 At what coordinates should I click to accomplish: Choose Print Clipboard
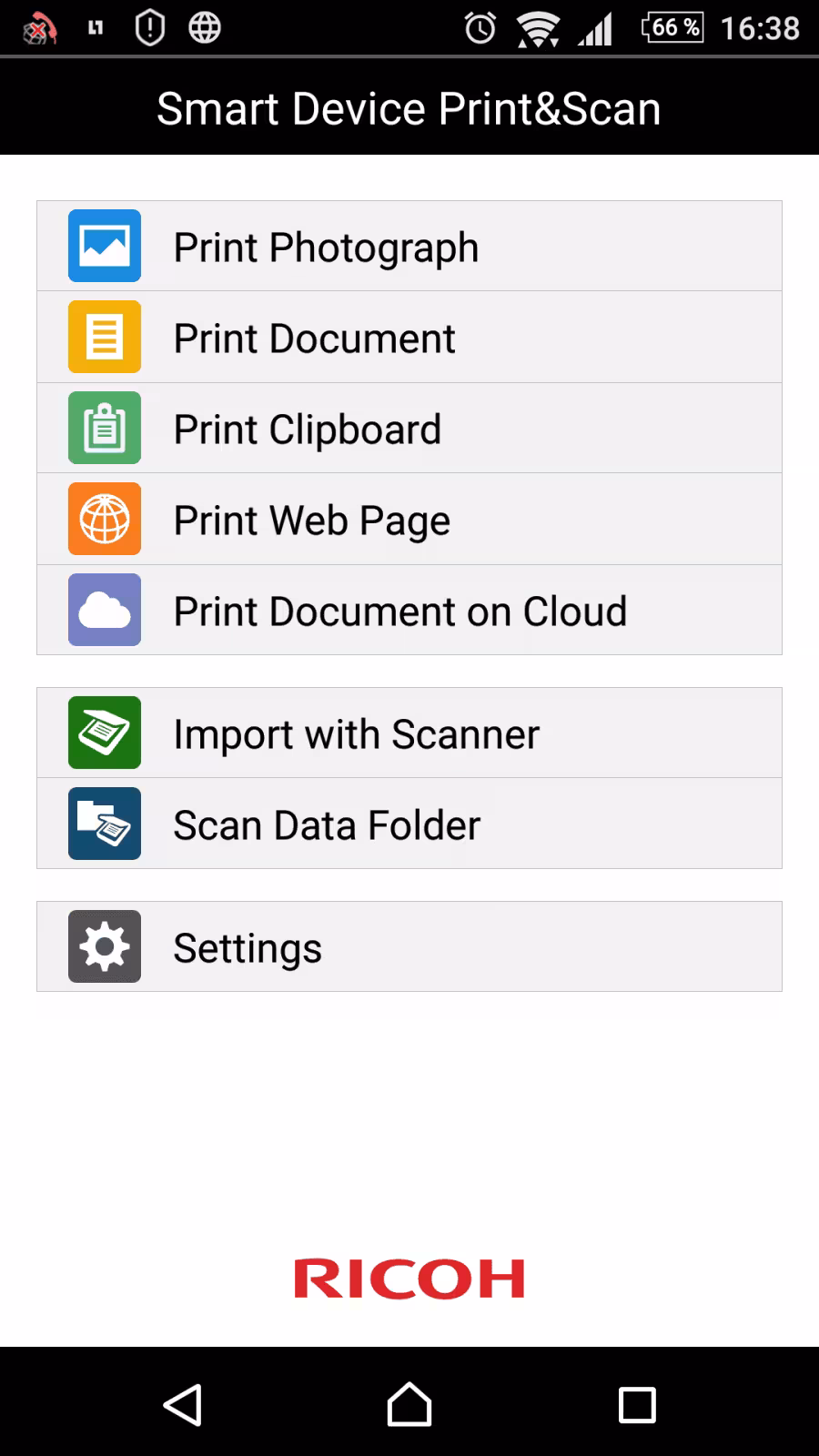(409, 429)
